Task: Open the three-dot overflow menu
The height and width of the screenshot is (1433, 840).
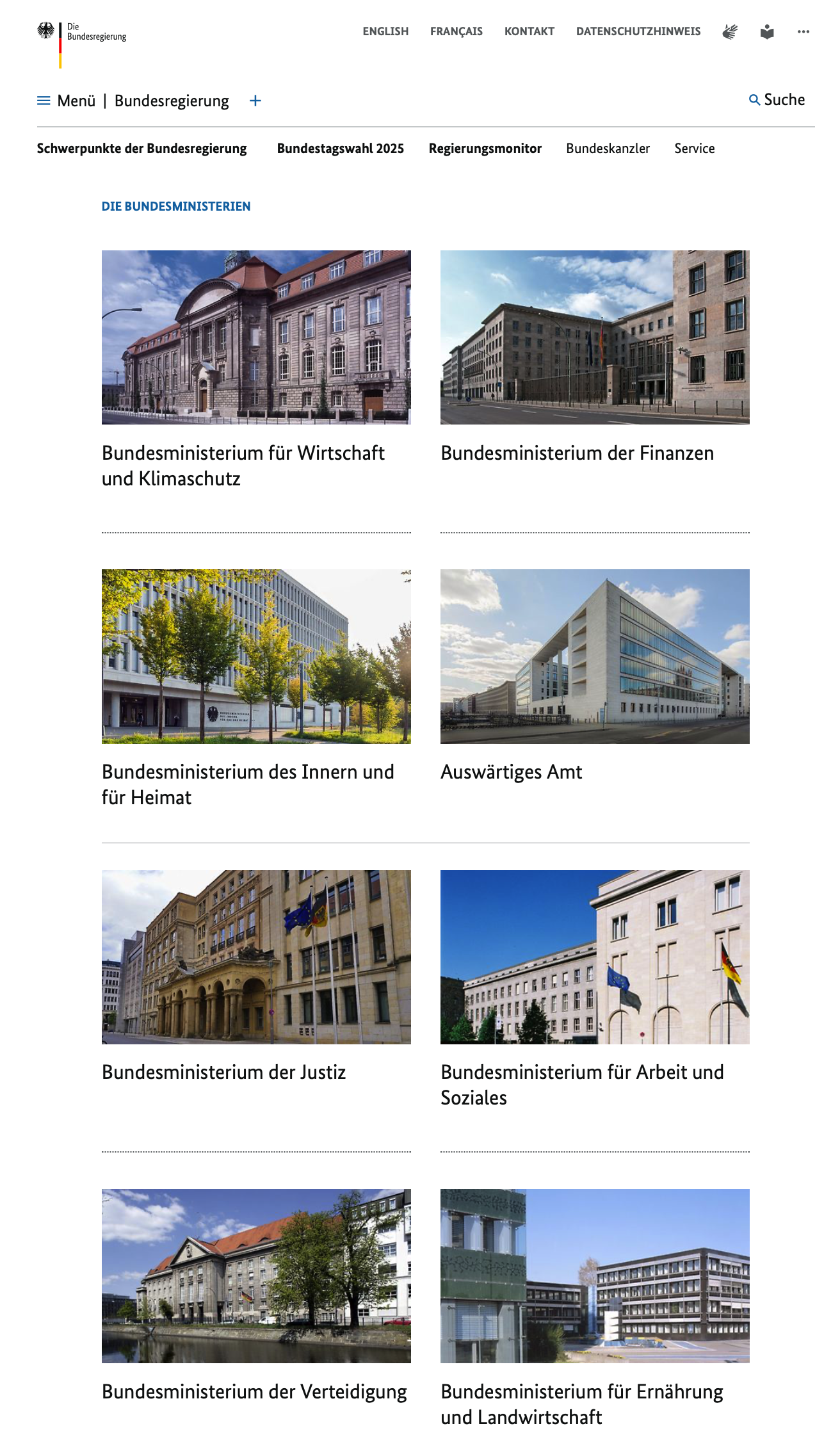Action: coord(803,31)
